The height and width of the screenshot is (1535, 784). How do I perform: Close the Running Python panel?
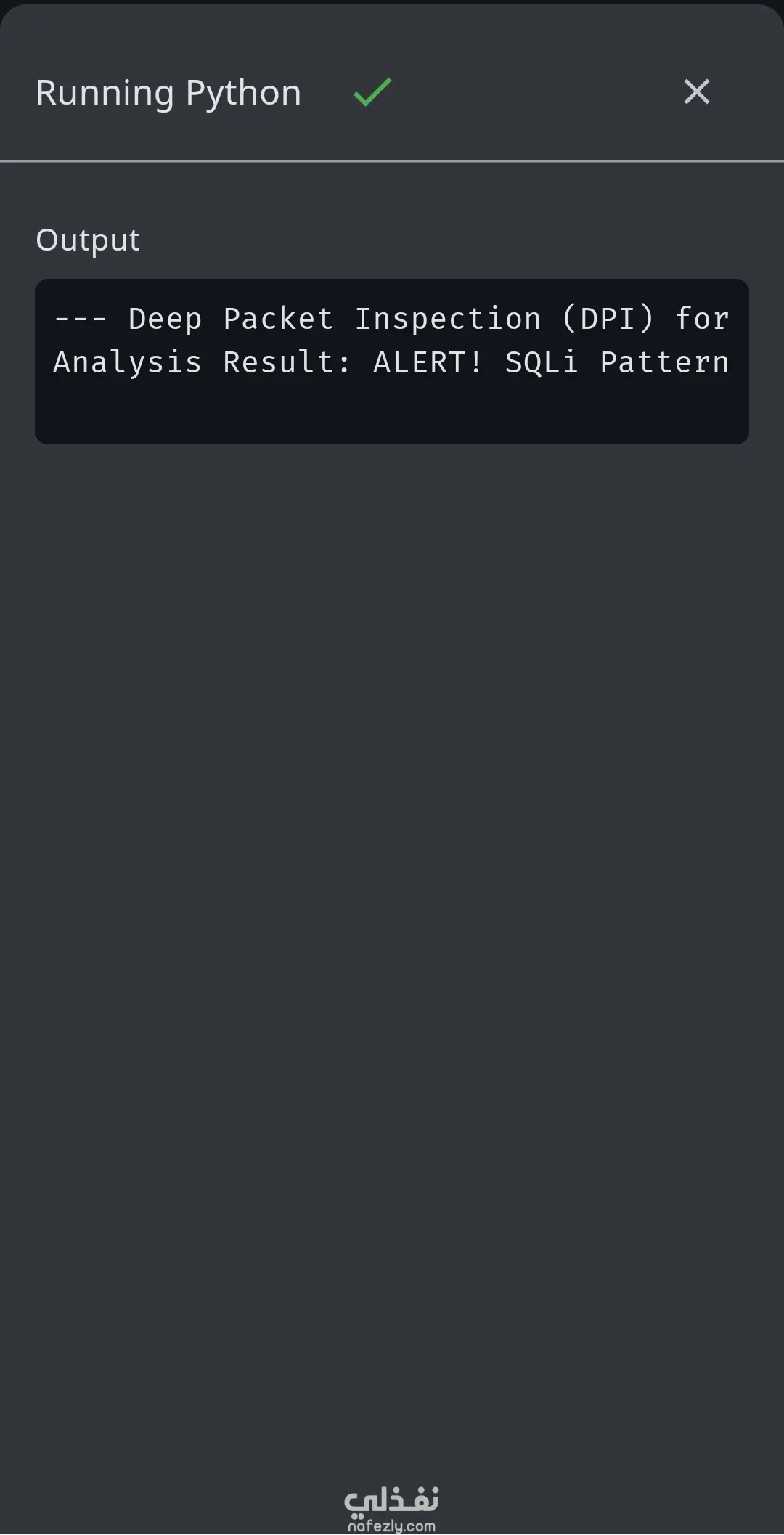[696, 92]
